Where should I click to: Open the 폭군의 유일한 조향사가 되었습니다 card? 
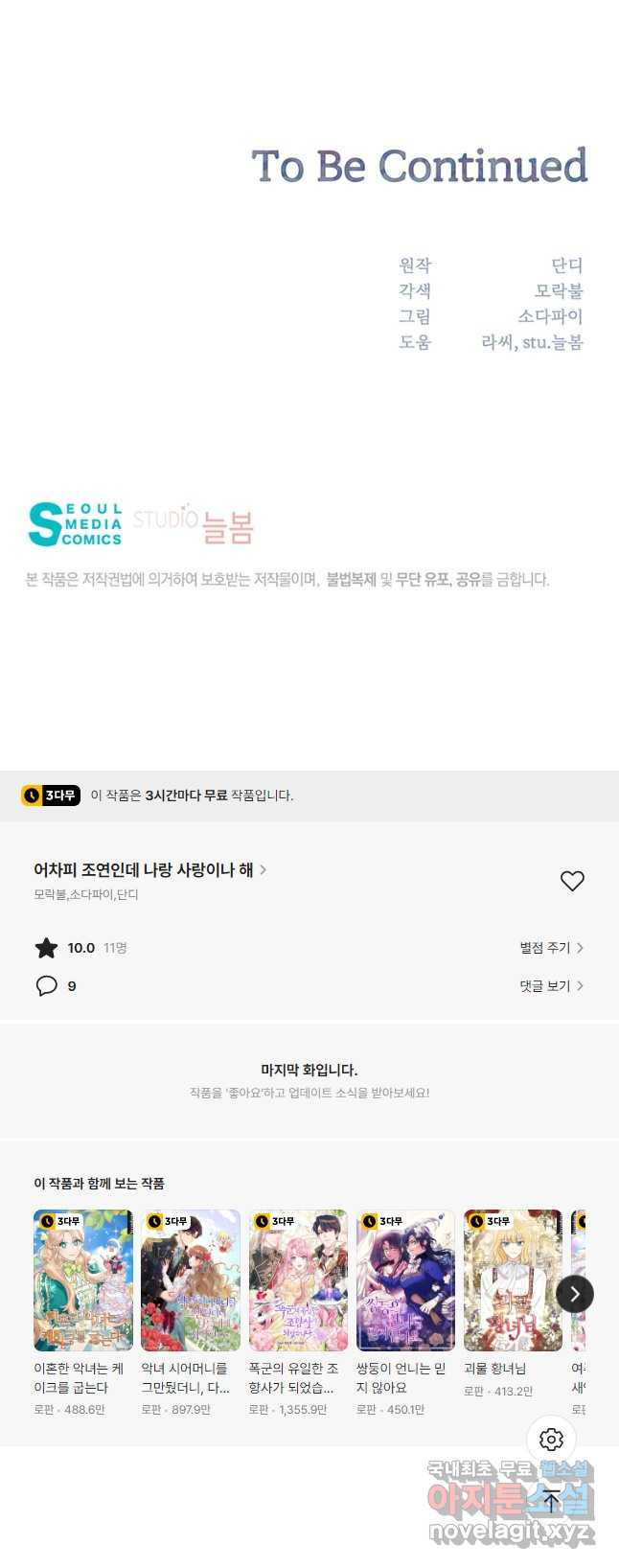click(x=298, y=1280)
